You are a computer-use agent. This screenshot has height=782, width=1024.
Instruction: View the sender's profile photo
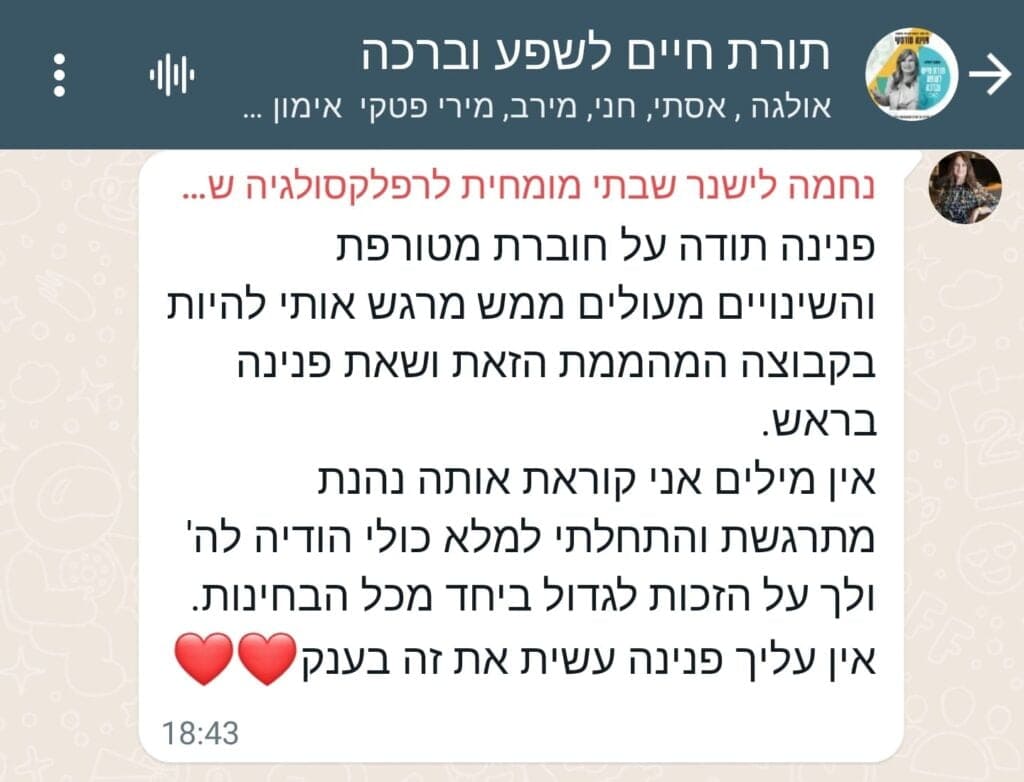(x=965, y=187)
